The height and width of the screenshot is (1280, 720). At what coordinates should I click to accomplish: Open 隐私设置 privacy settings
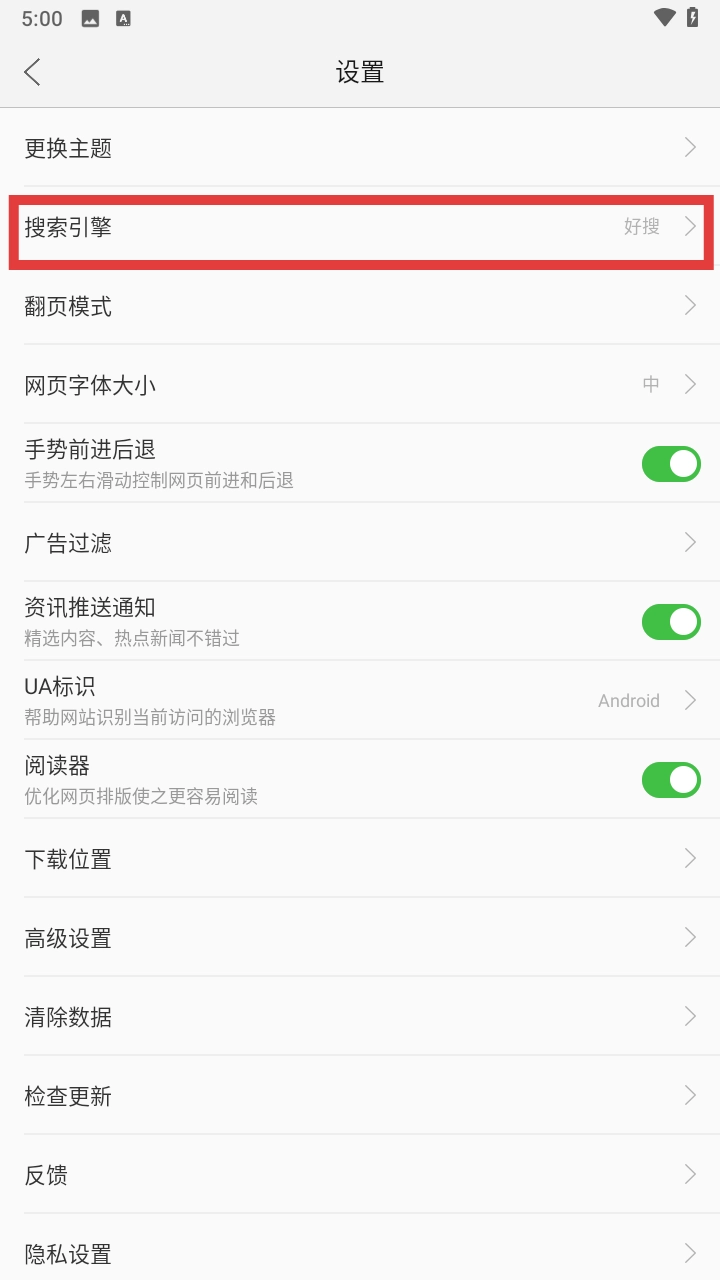coord(360,1253)
